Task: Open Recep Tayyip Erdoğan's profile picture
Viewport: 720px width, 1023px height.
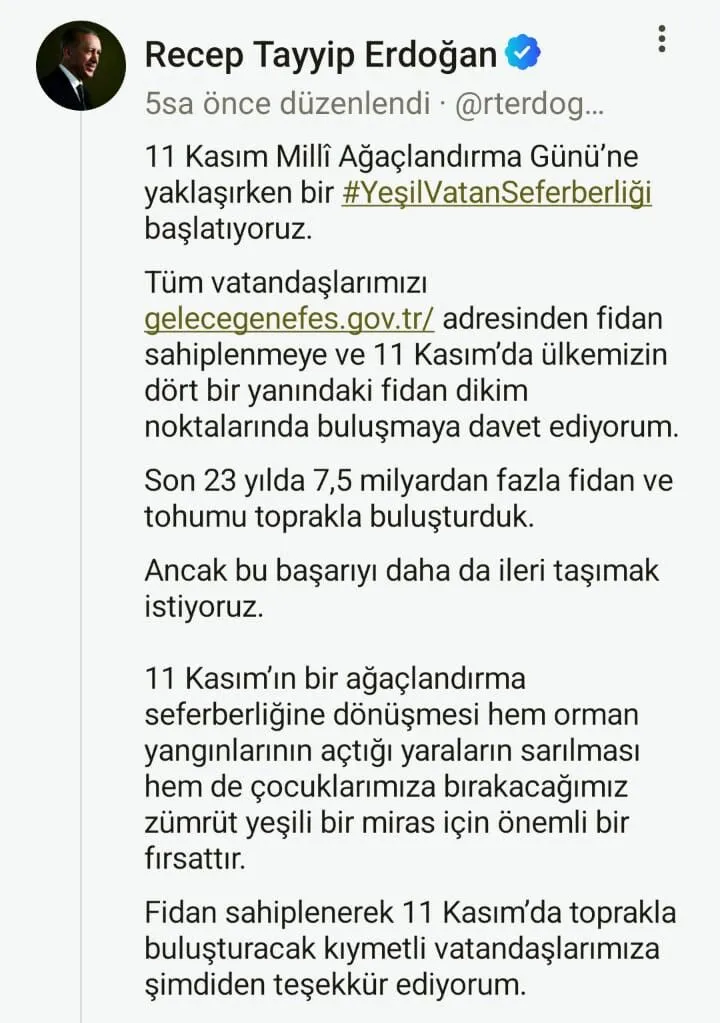Action: [x=80, y=65]
